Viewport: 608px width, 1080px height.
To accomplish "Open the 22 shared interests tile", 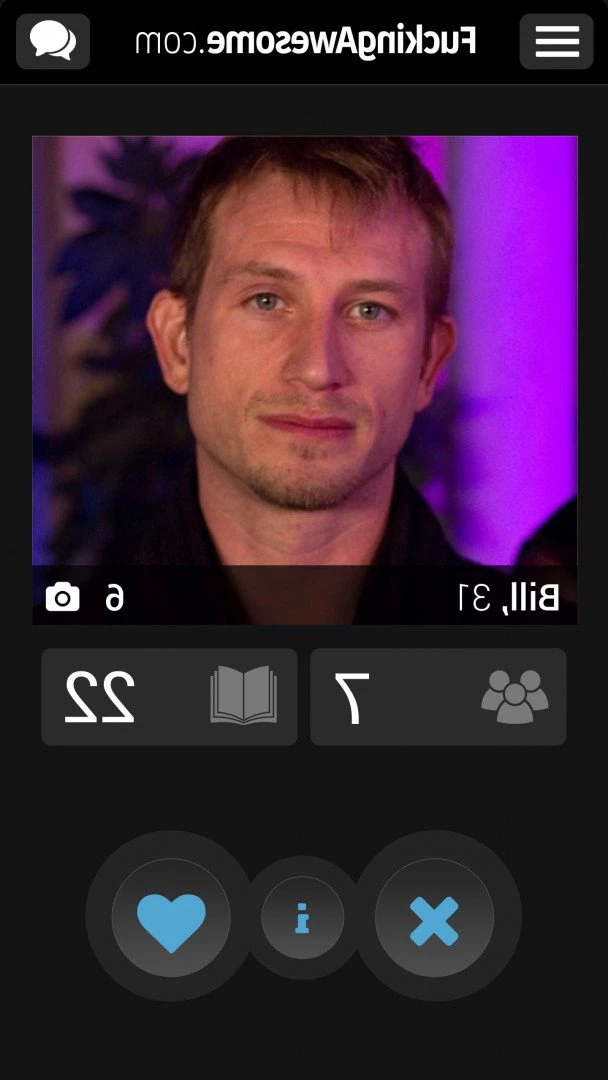I will [x=169, y=697].
